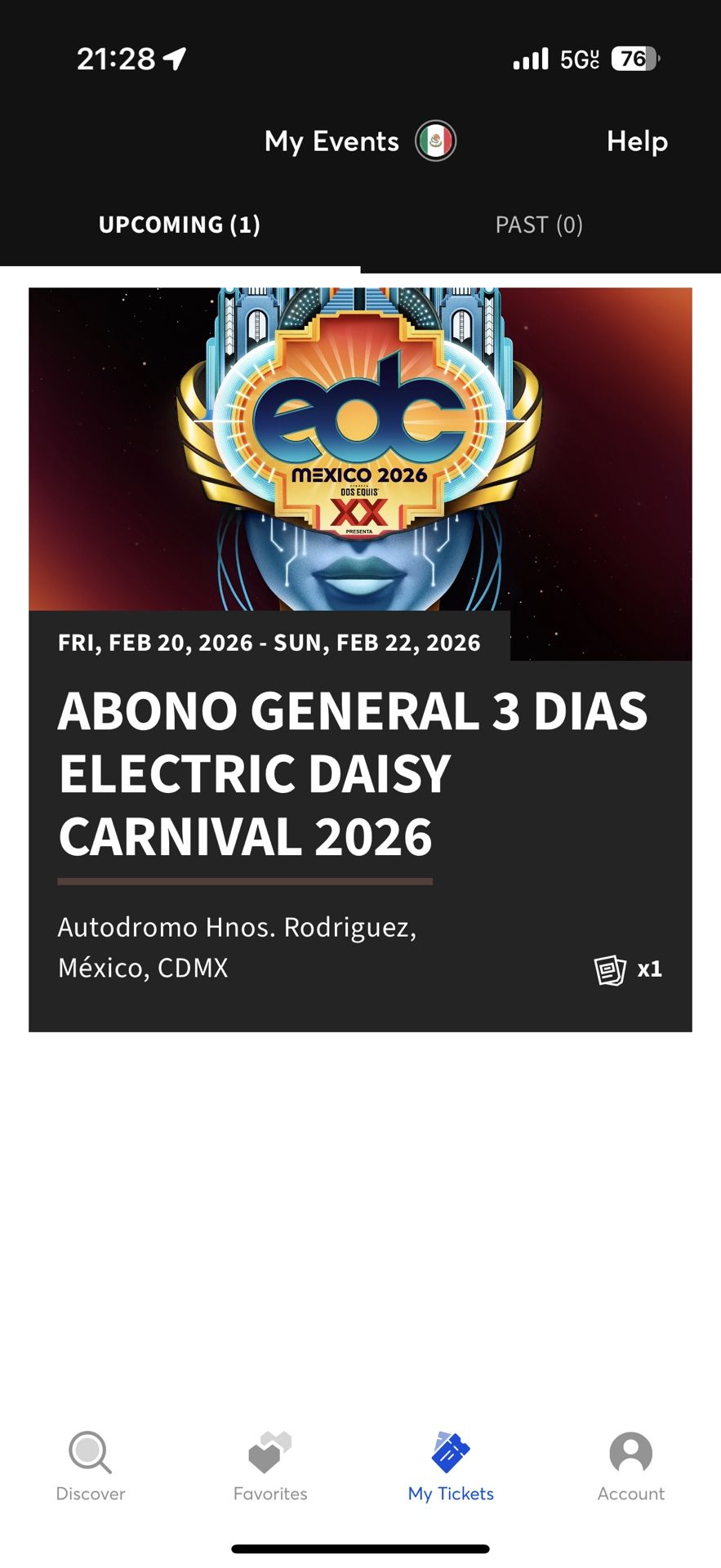721x1568 pixels.
Task: Go to the Discover tab
Action: pos(90,1467)
